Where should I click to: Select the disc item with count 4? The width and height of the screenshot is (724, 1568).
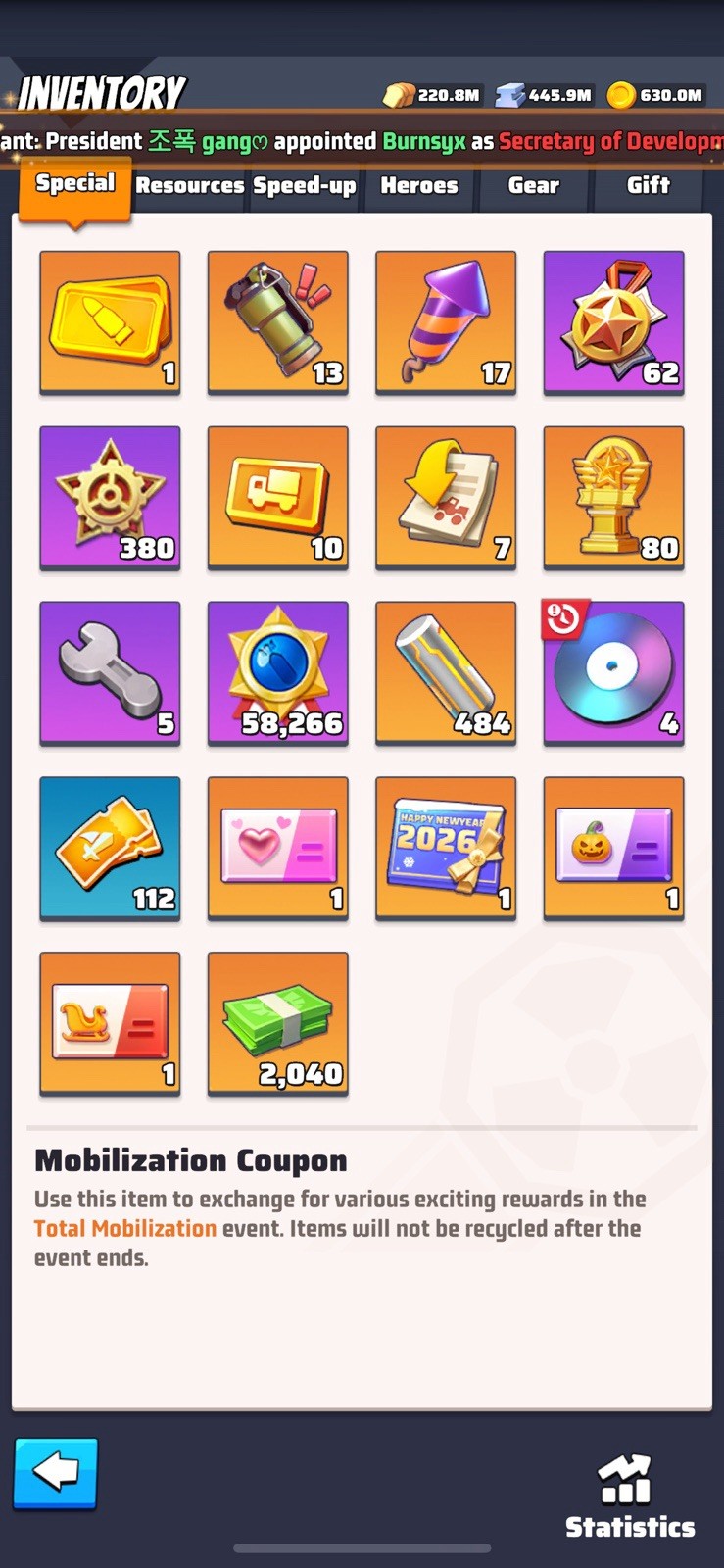[613, 673]
